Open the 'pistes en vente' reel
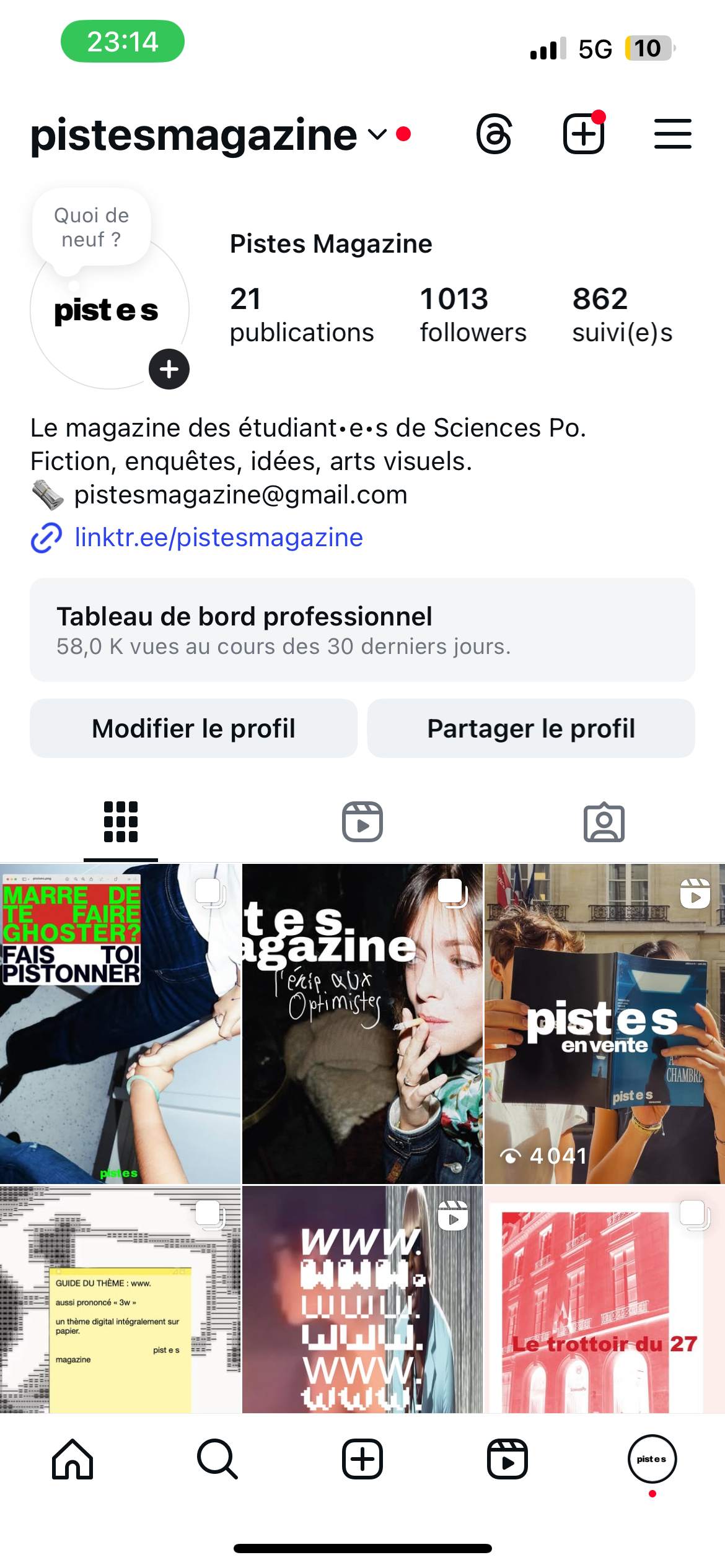The height and width of the screenshot is (1568, 725). coord(604,1024)
